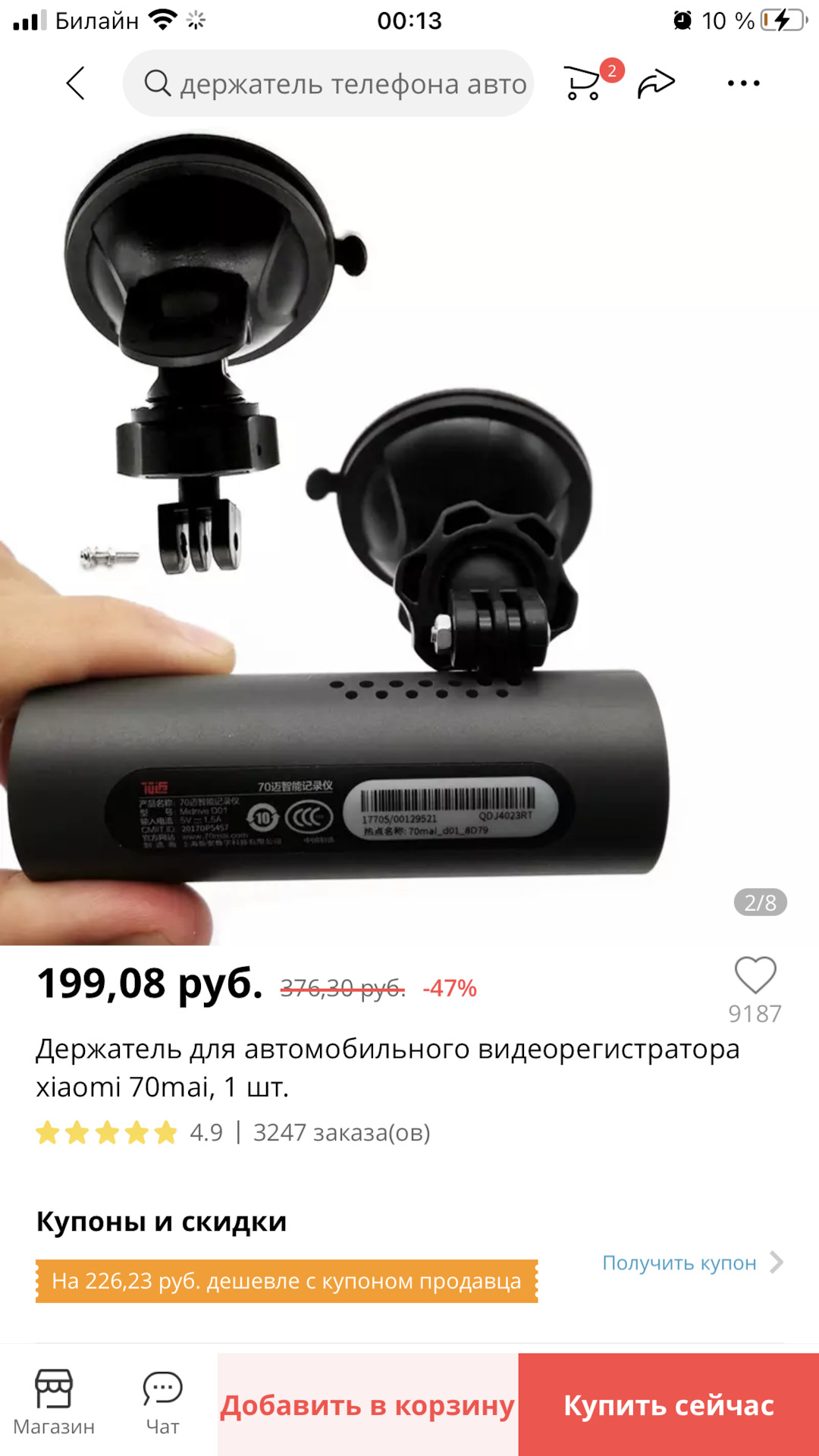Tap Купить сейчас

point(668,1405)
